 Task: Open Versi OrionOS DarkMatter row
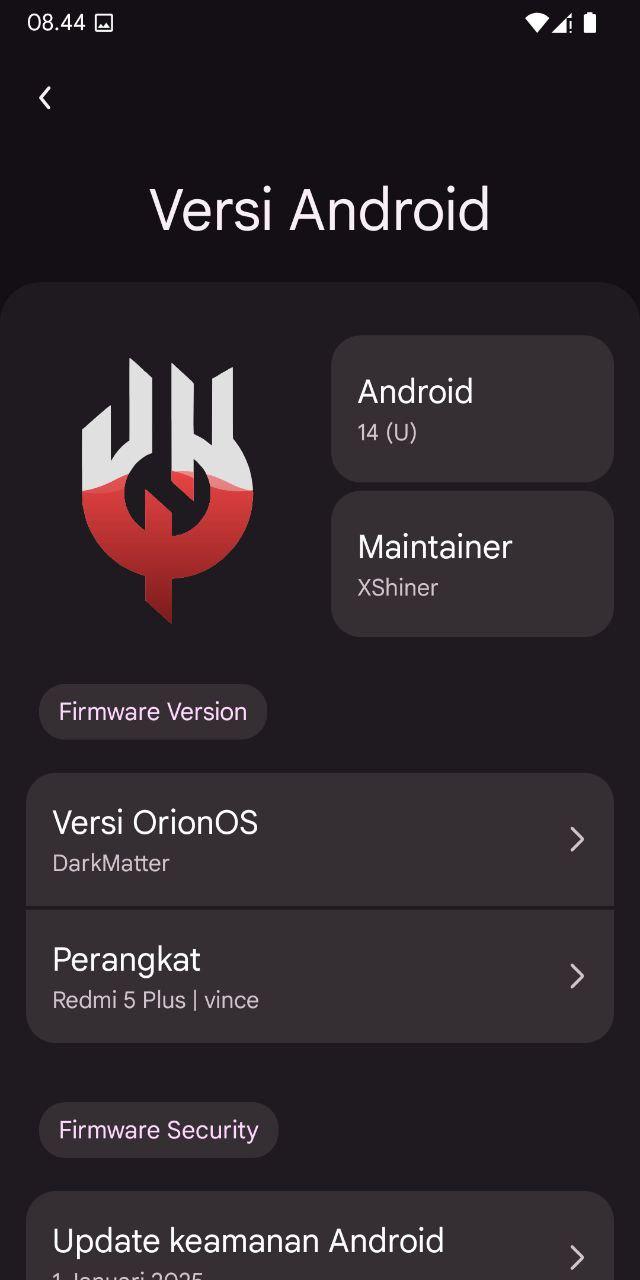coord(320,839)
